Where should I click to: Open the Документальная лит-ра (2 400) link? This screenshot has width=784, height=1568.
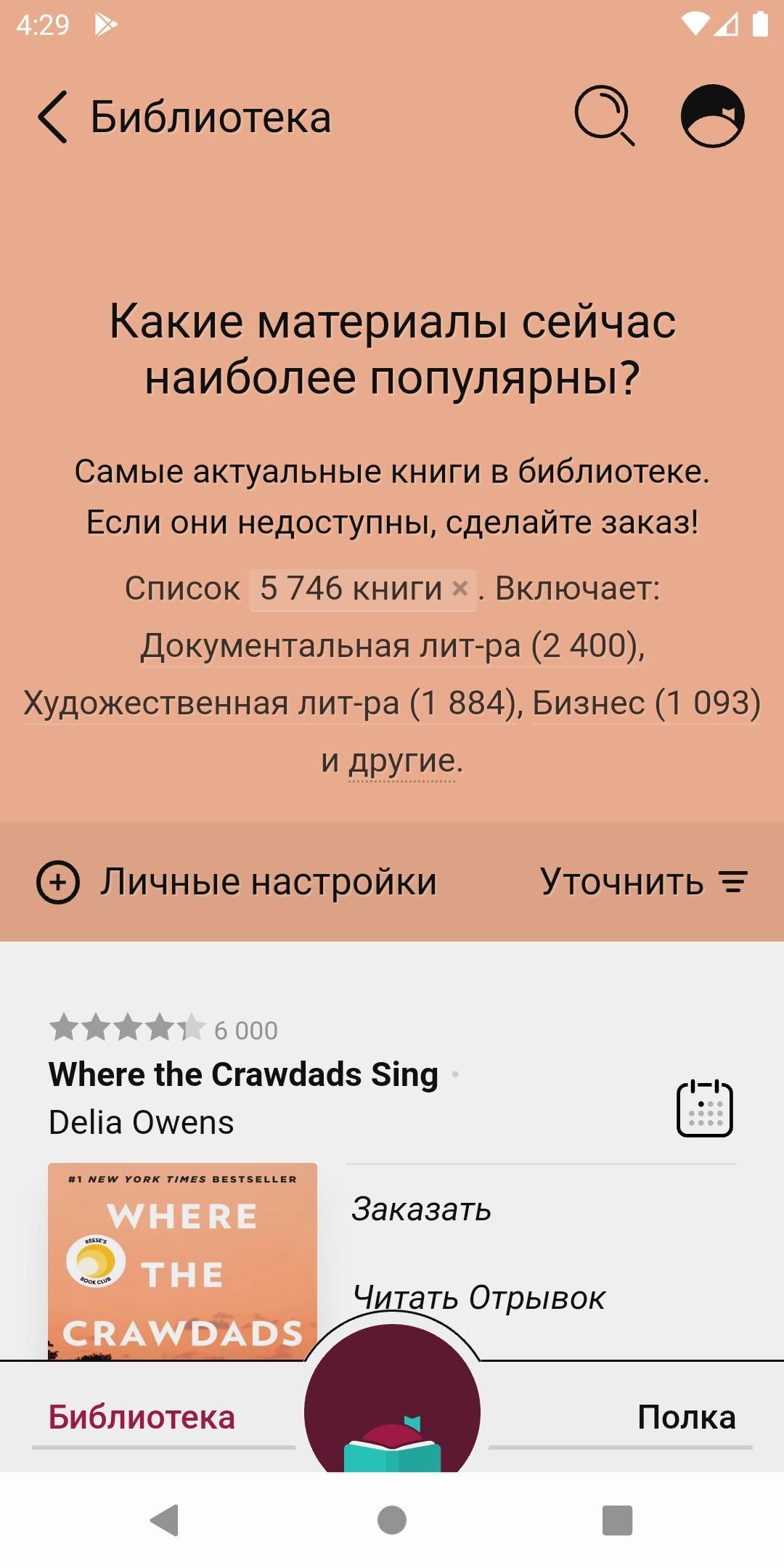click(392, 645)
